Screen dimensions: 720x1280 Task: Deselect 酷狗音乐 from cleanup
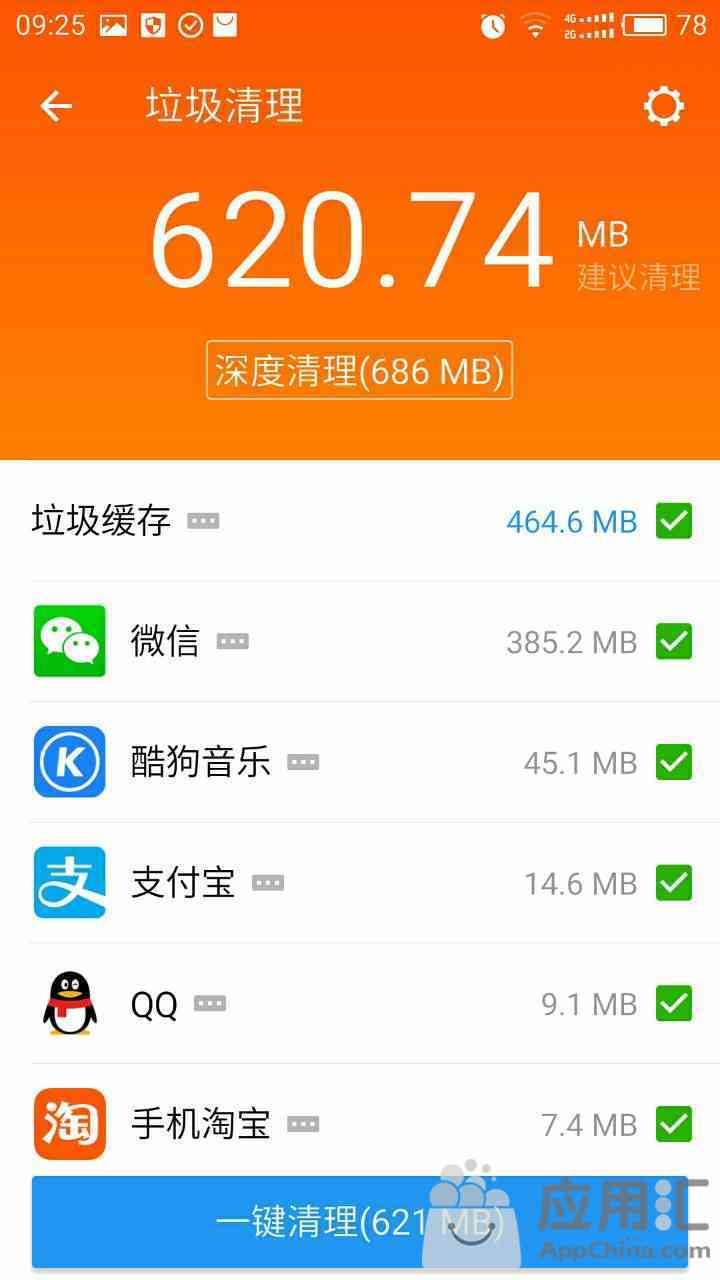tap(674, 762)
